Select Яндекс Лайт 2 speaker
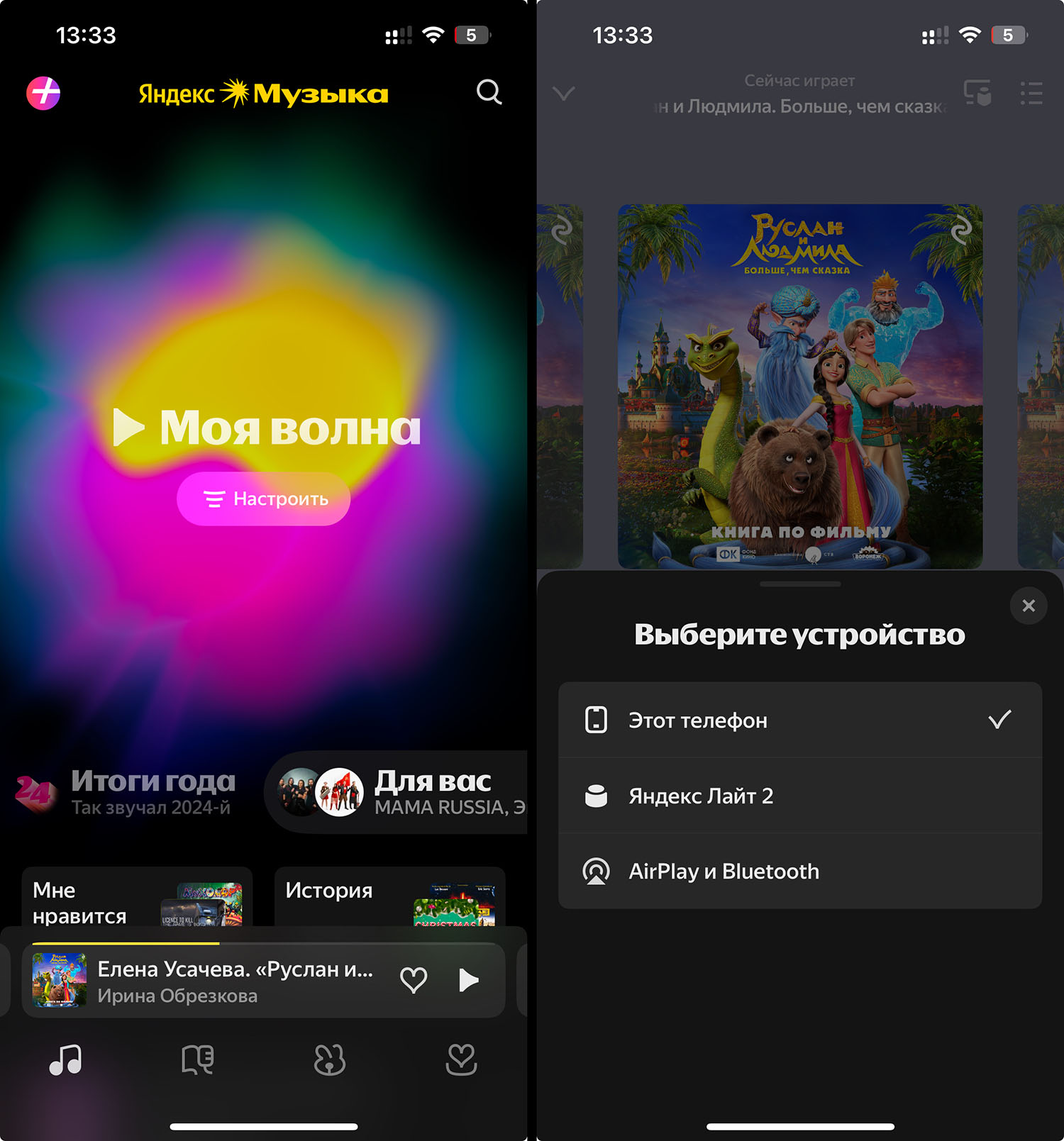The height and width of the screenshot is (1141, 1064). point(799,796)
